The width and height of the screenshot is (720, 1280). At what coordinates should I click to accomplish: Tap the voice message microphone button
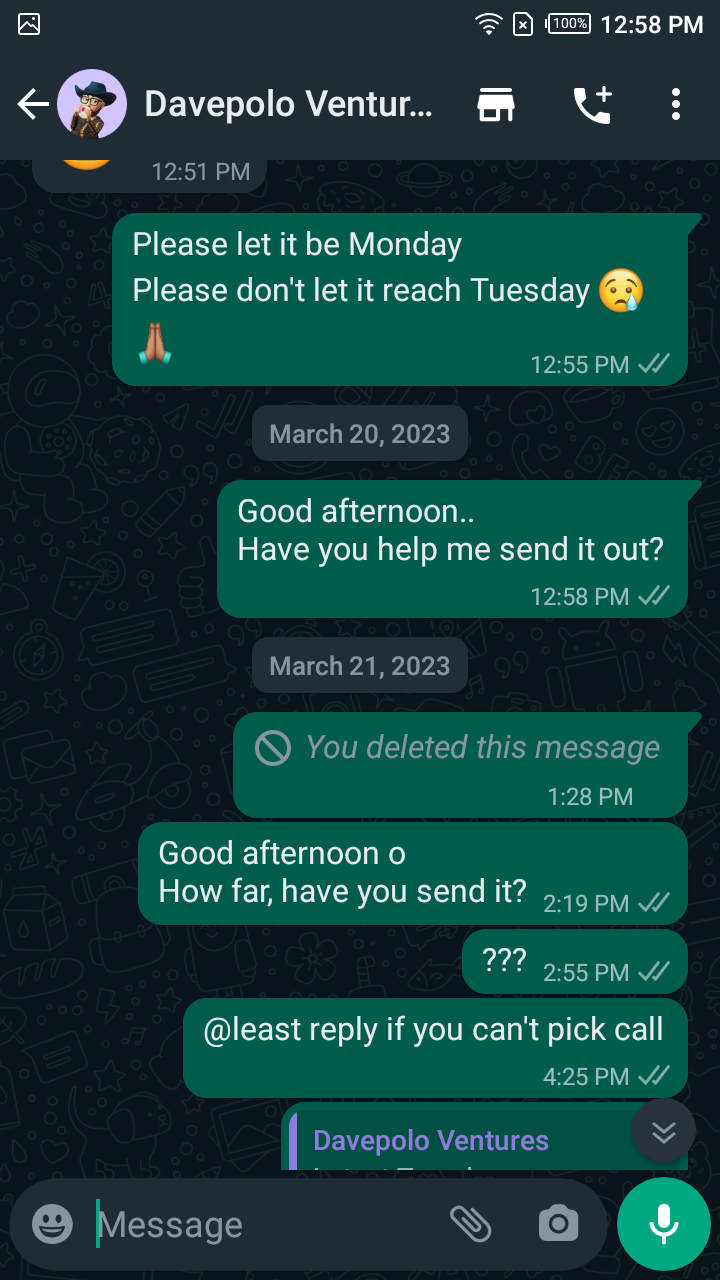(664, 1224)
